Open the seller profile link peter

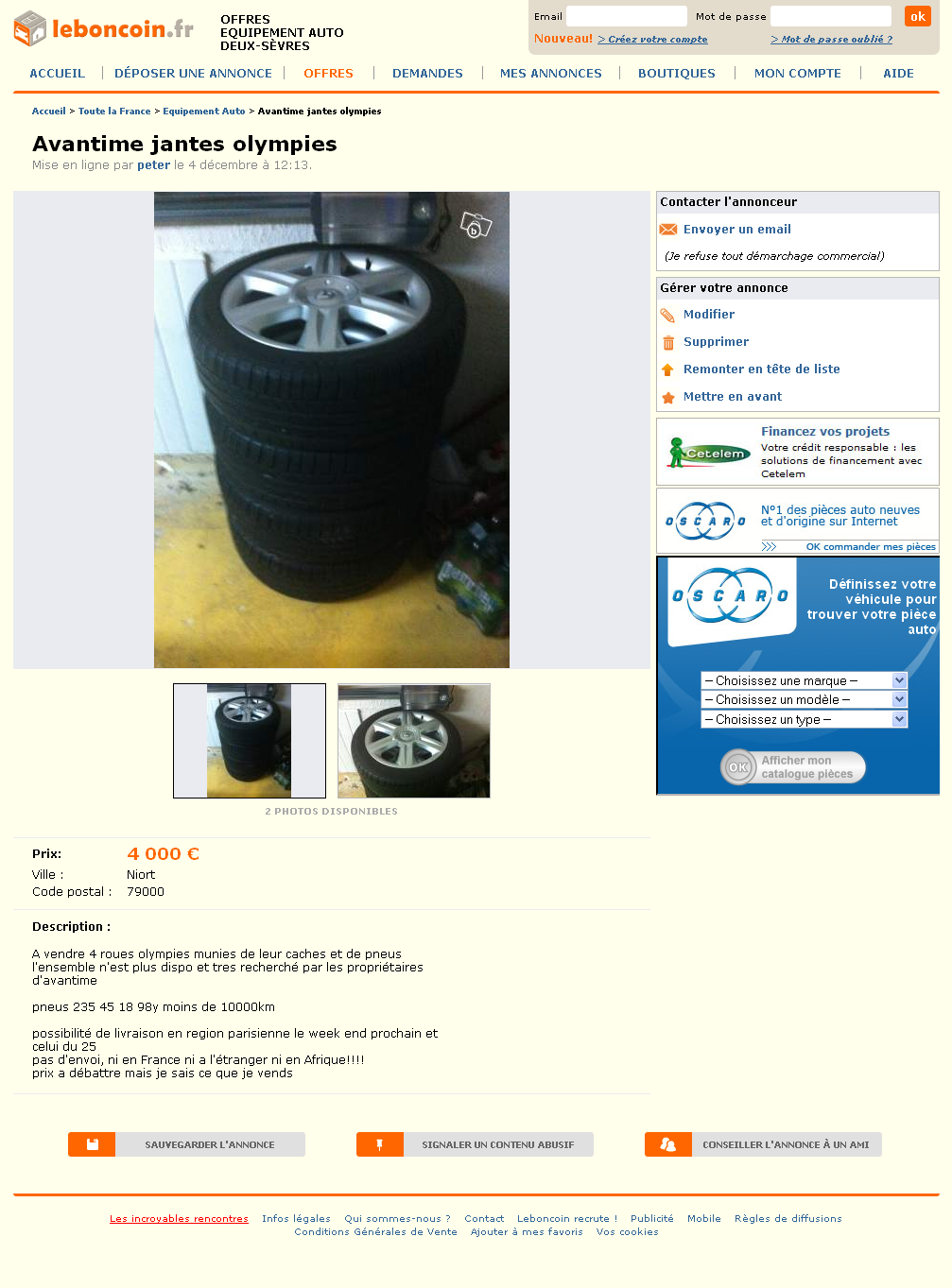tap(153, 165)
